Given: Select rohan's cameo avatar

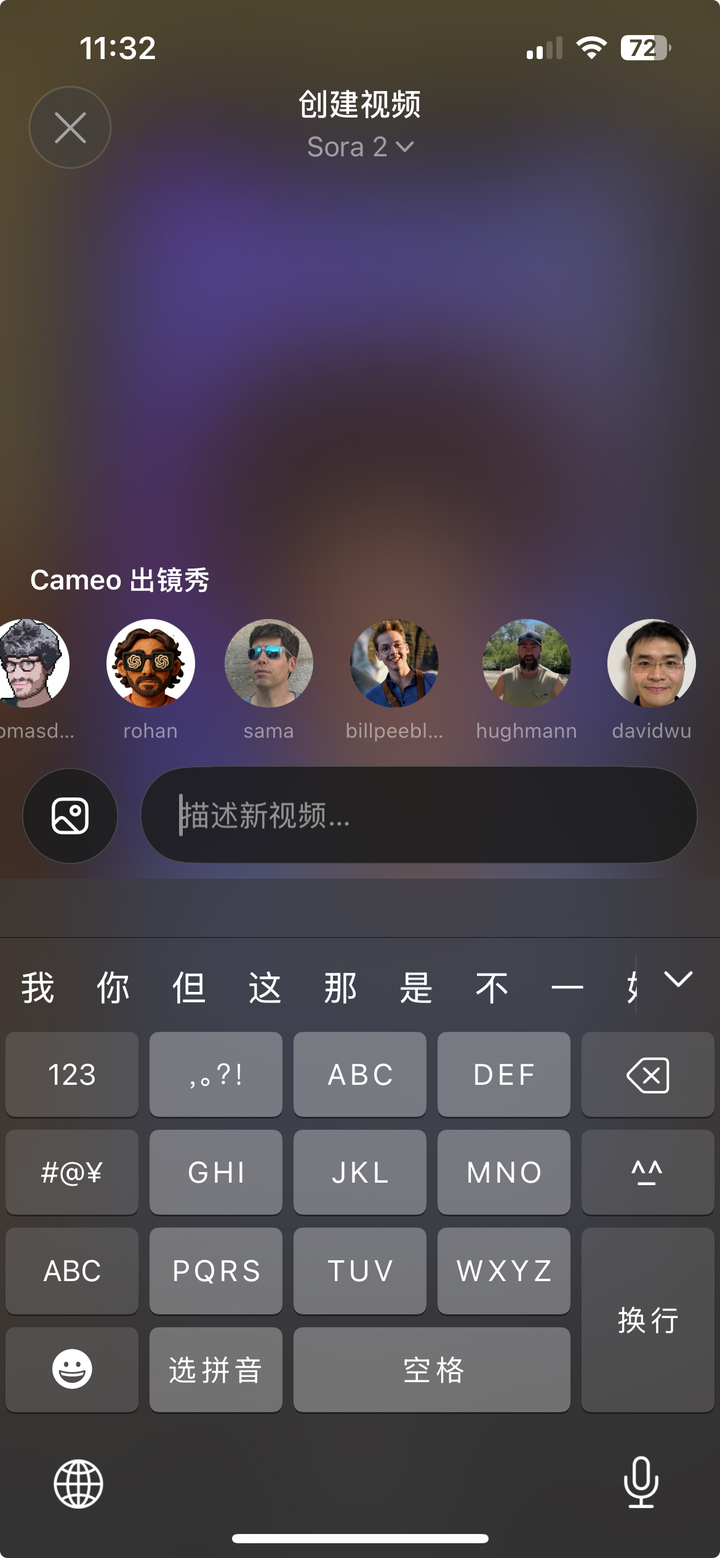Looking at the screenshot, I should (150, 663).
